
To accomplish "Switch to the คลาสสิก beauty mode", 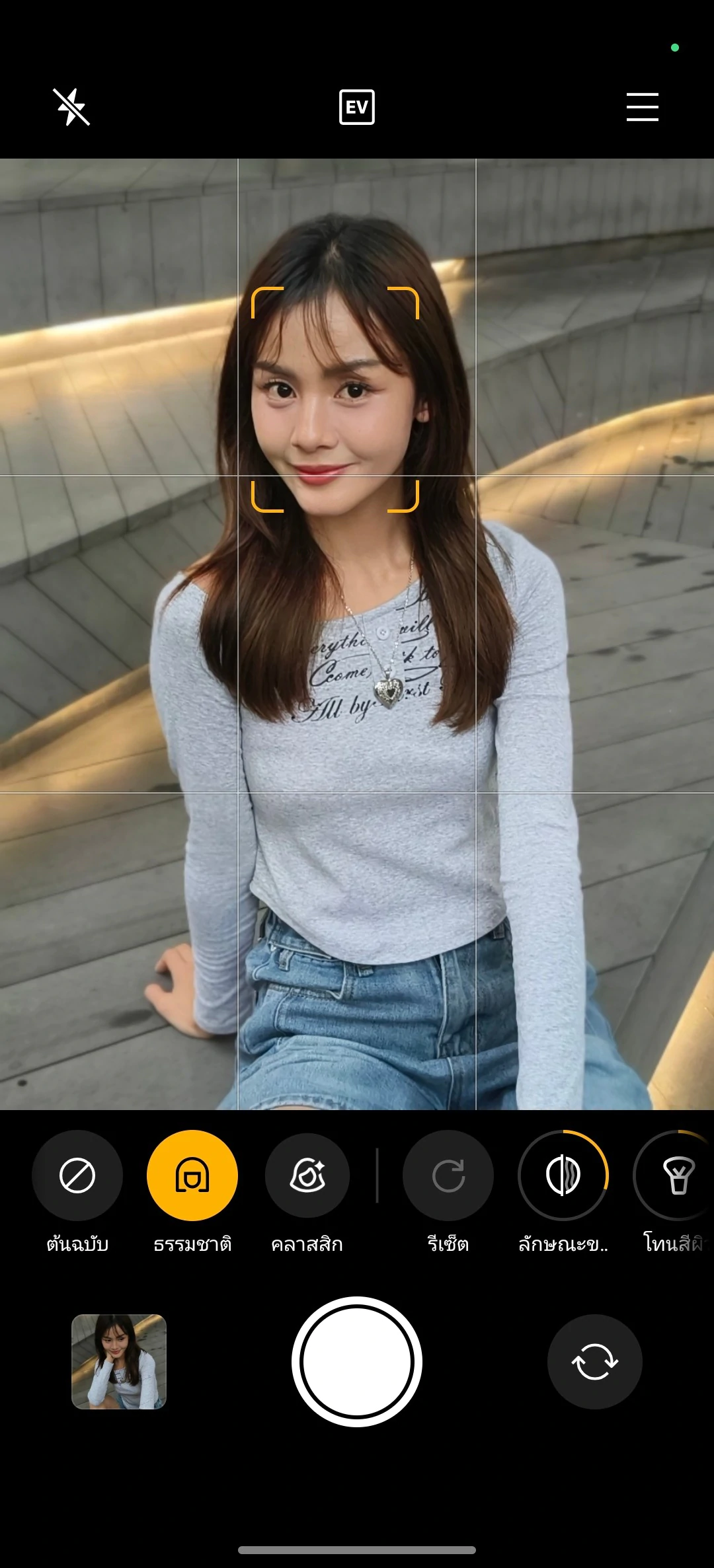I will (307, 1176).
